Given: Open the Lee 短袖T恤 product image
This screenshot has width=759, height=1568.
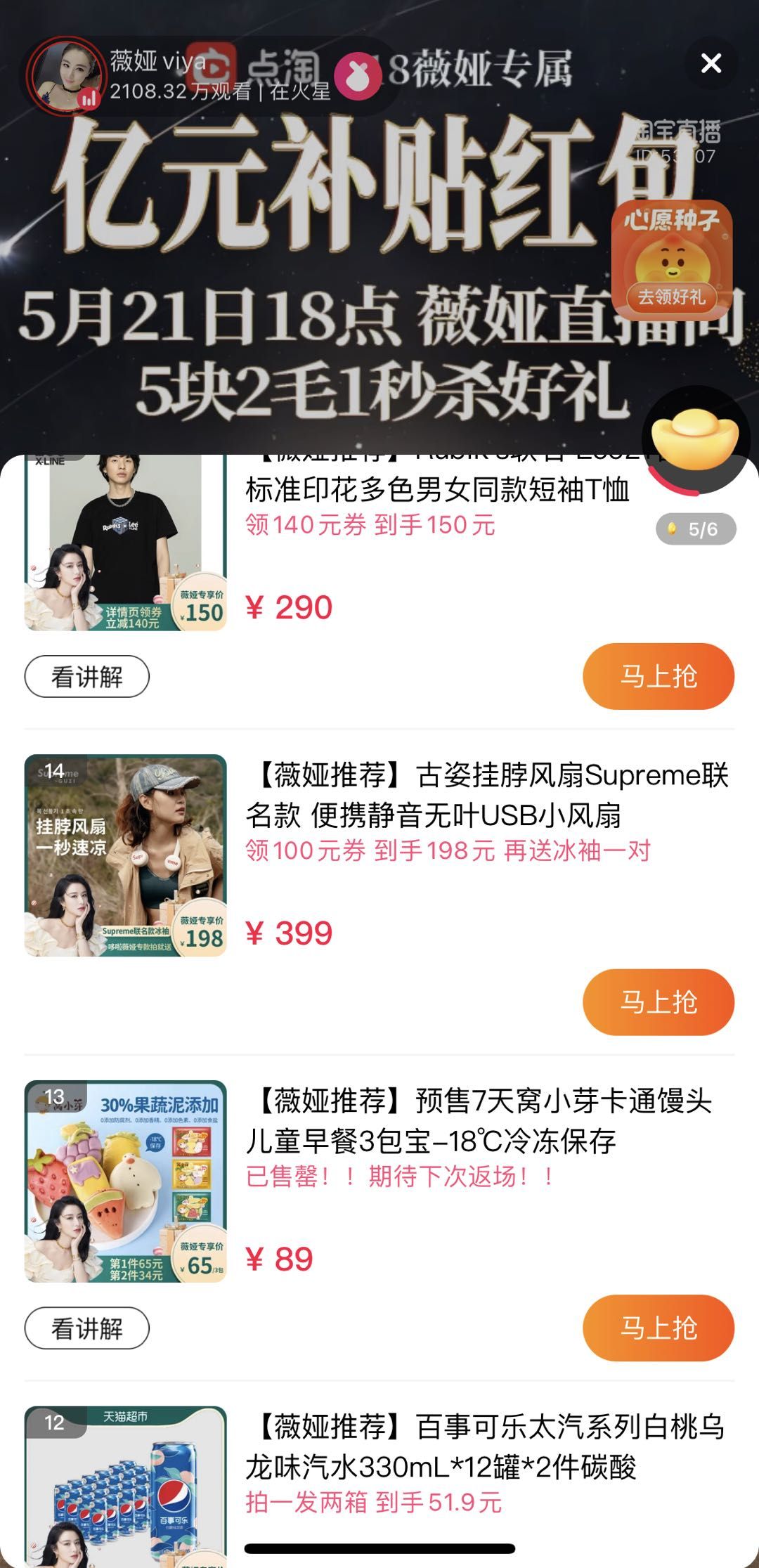Looking at the screenshot, I should 126,543.
